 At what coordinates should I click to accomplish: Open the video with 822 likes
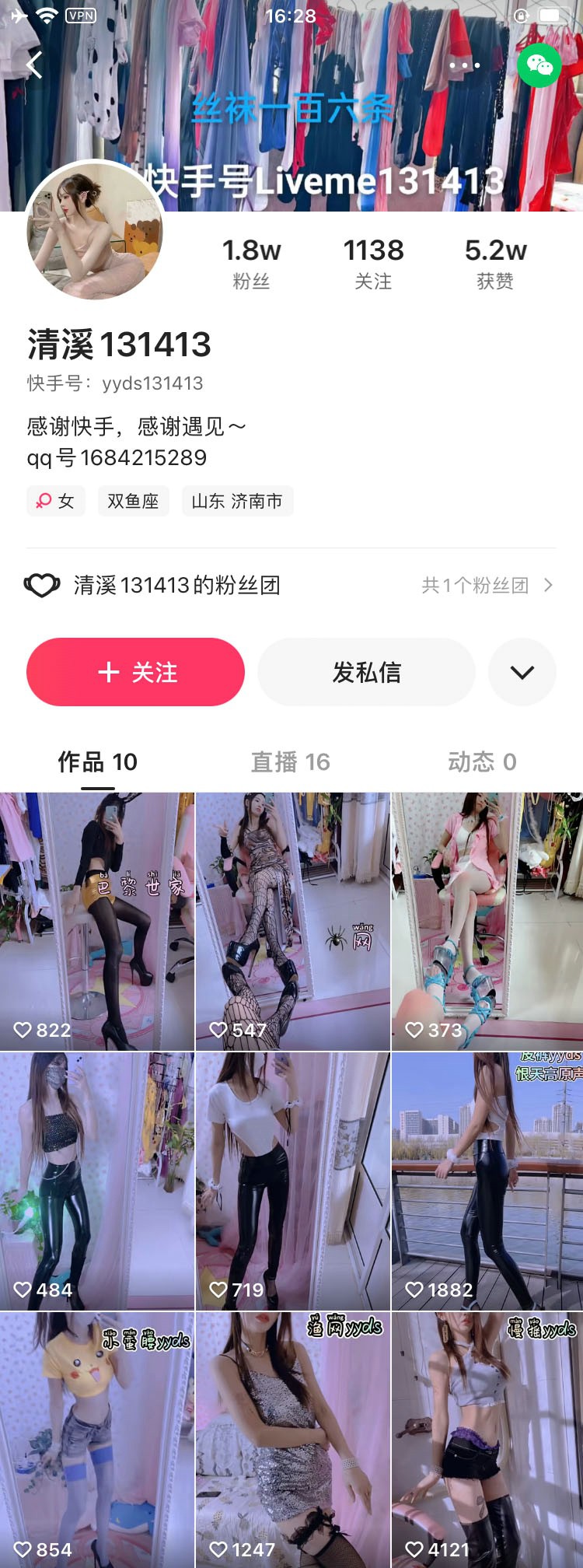[x=96, y=922]
